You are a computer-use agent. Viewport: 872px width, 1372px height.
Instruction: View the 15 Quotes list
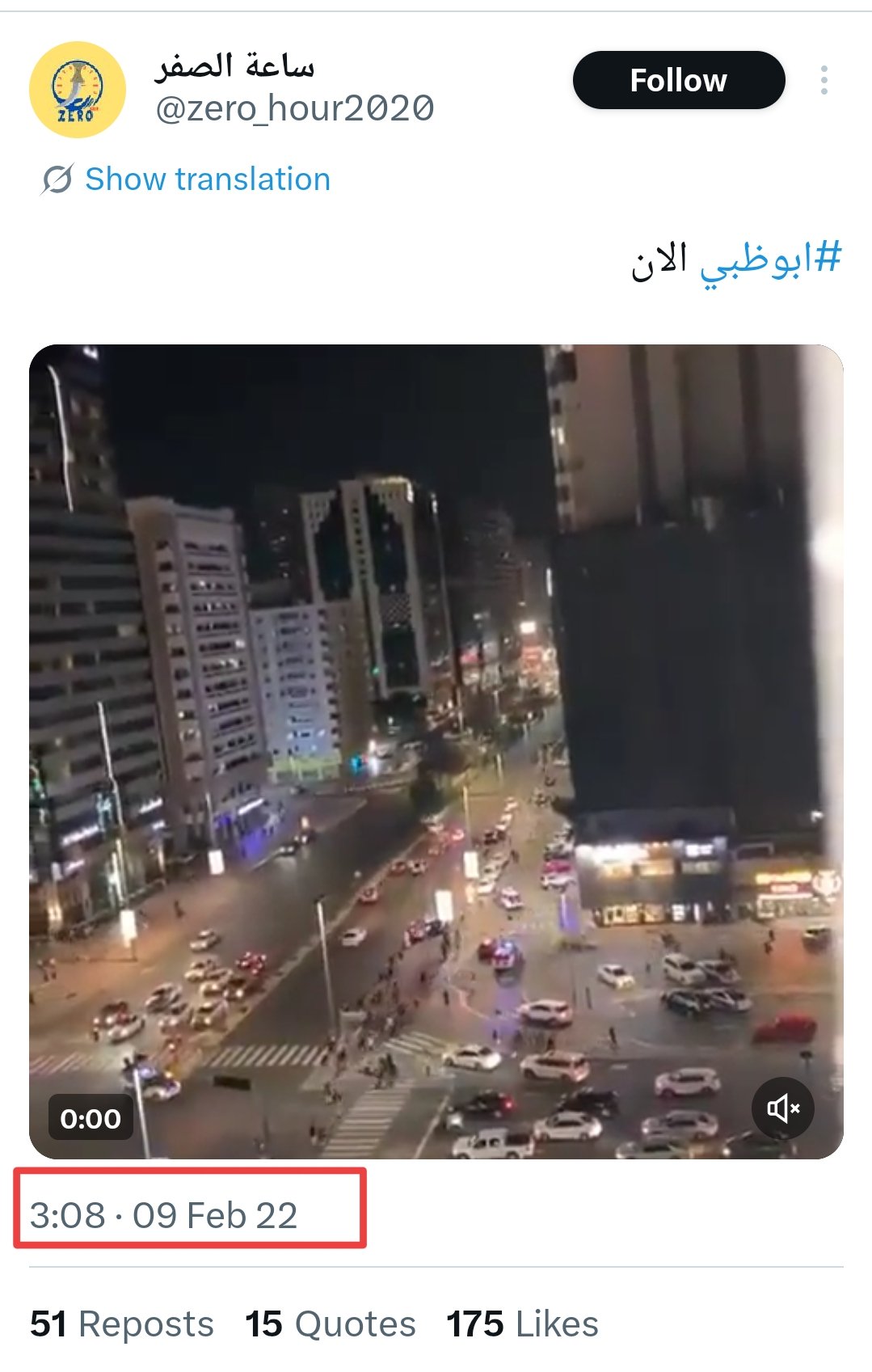[x=330, y=1324]
